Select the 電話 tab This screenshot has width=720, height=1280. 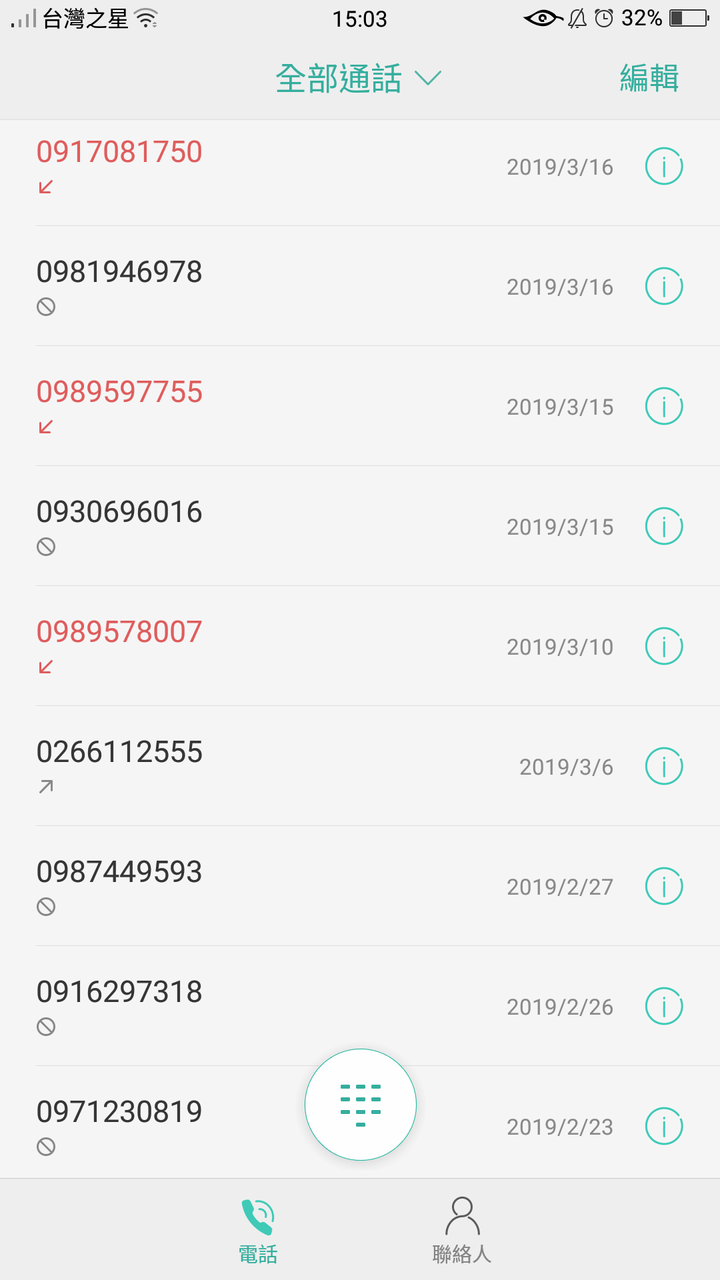(258, 1230)
